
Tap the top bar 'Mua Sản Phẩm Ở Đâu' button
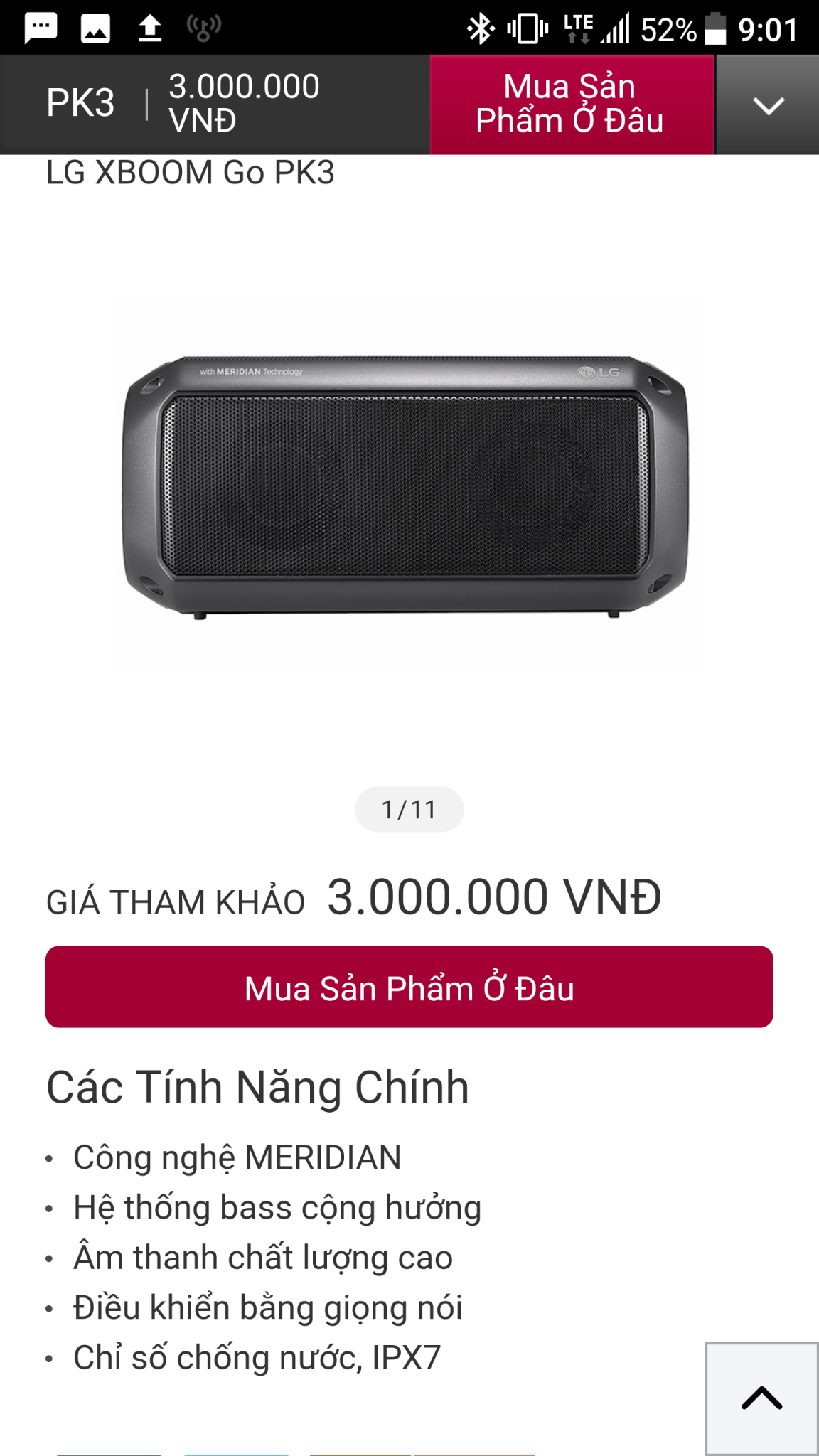[x=572, y=105]
